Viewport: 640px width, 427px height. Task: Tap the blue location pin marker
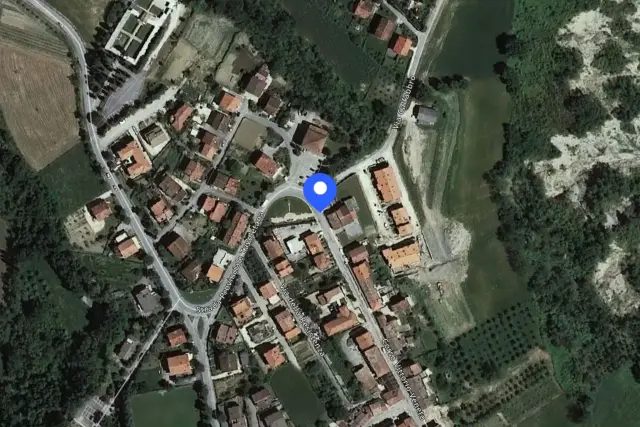[320, 192]
